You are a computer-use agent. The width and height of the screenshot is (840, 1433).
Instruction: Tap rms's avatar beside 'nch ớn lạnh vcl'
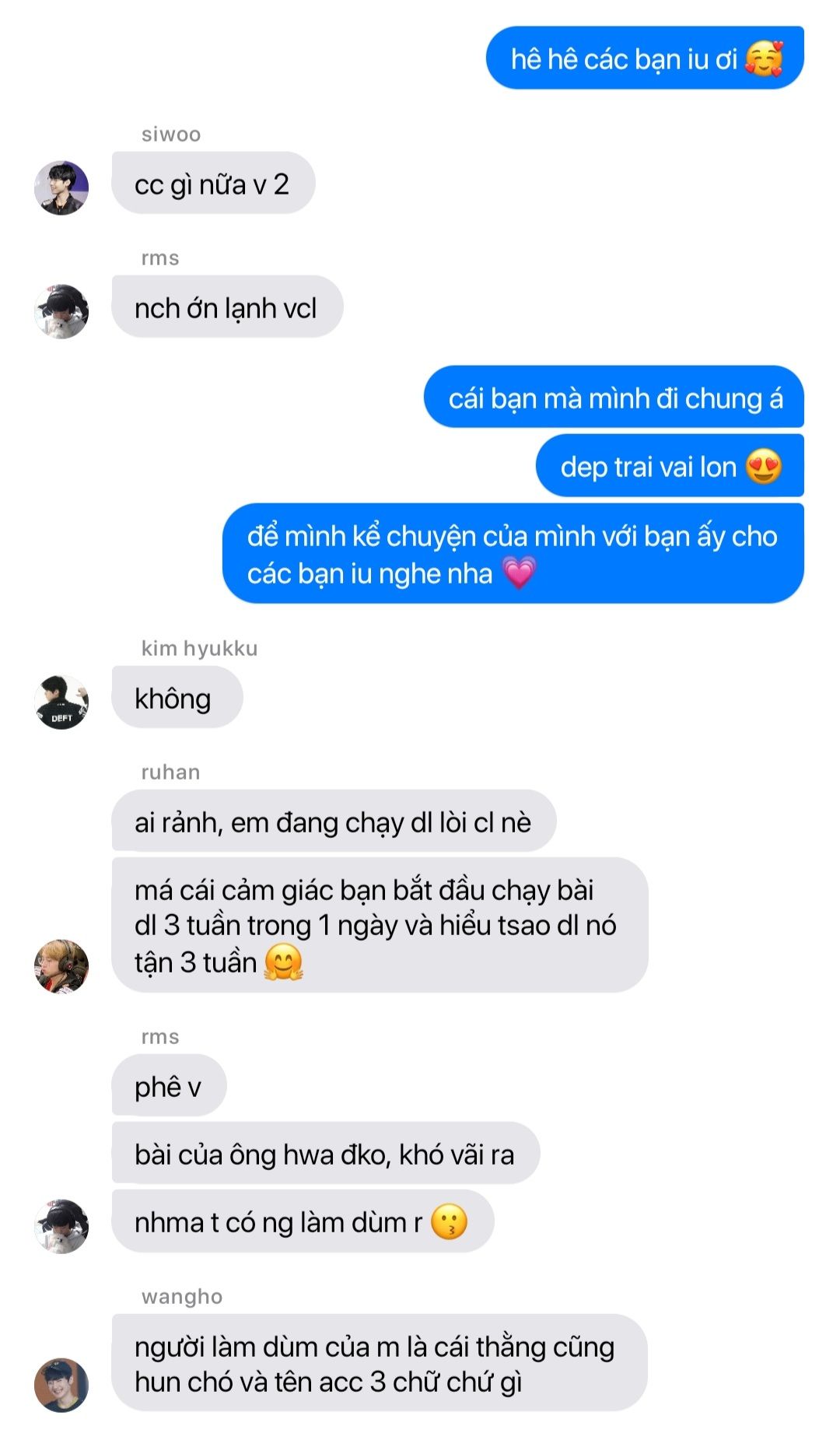[x=61, y=311]
